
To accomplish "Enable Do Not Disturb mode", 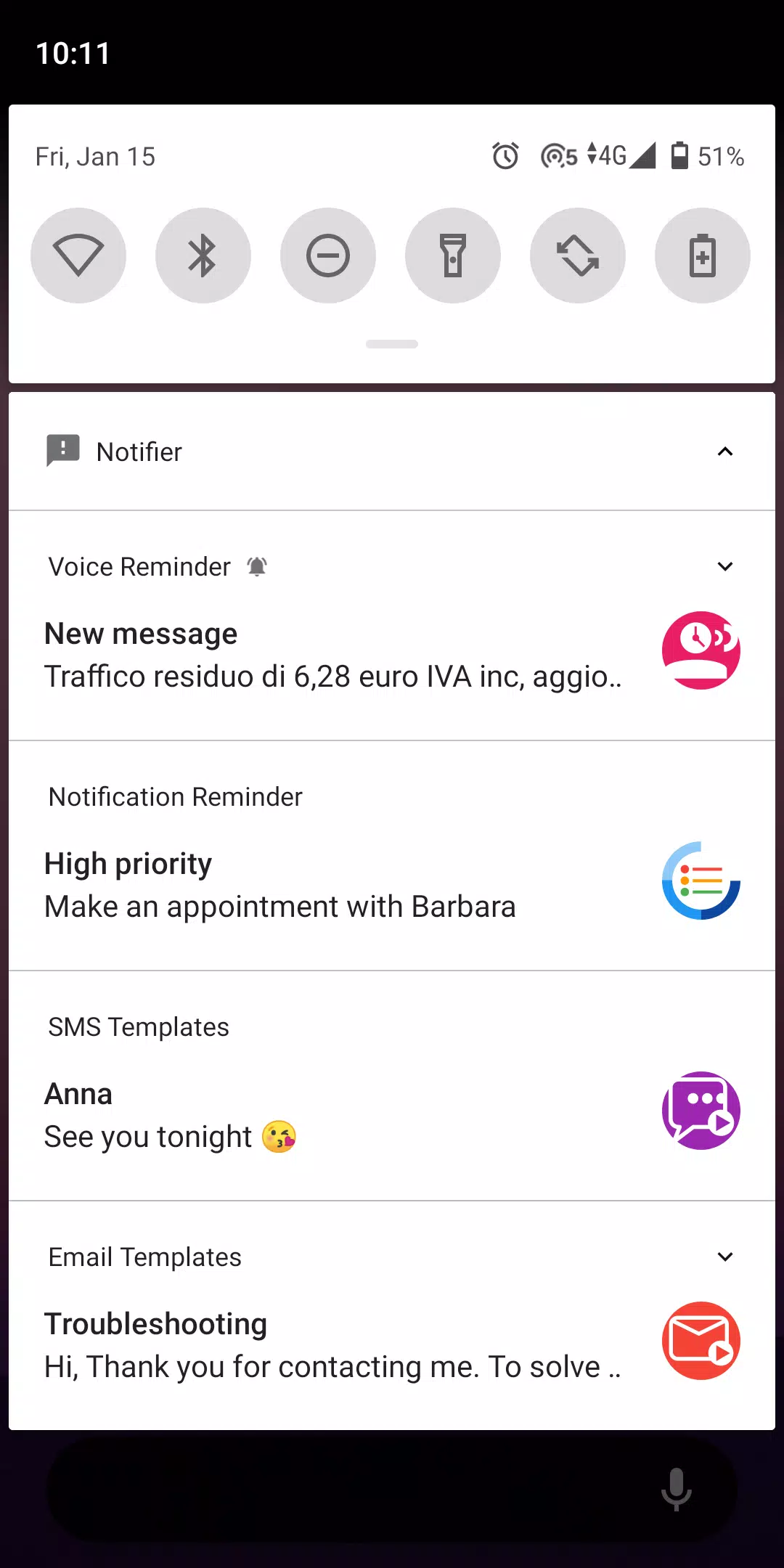I will click(x=328, y=256).
